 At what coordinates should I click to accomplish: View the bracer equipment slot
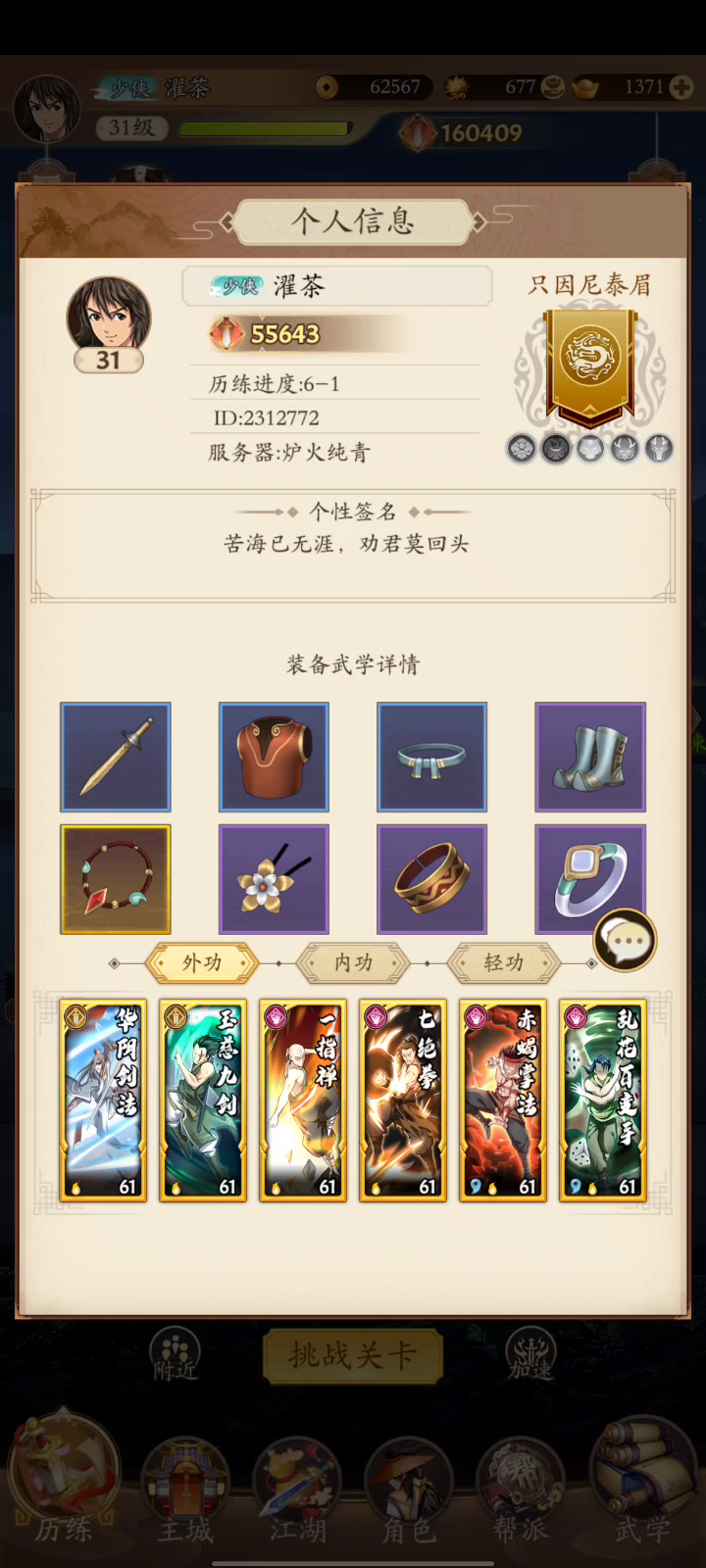click(431, 879)
